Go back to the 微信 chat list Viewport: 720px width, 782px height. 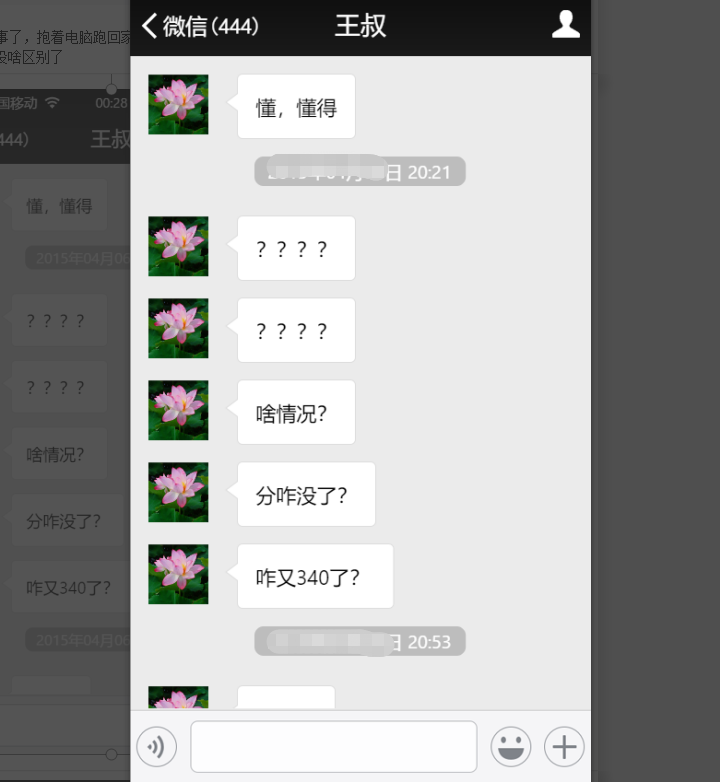tap(200, 26)
